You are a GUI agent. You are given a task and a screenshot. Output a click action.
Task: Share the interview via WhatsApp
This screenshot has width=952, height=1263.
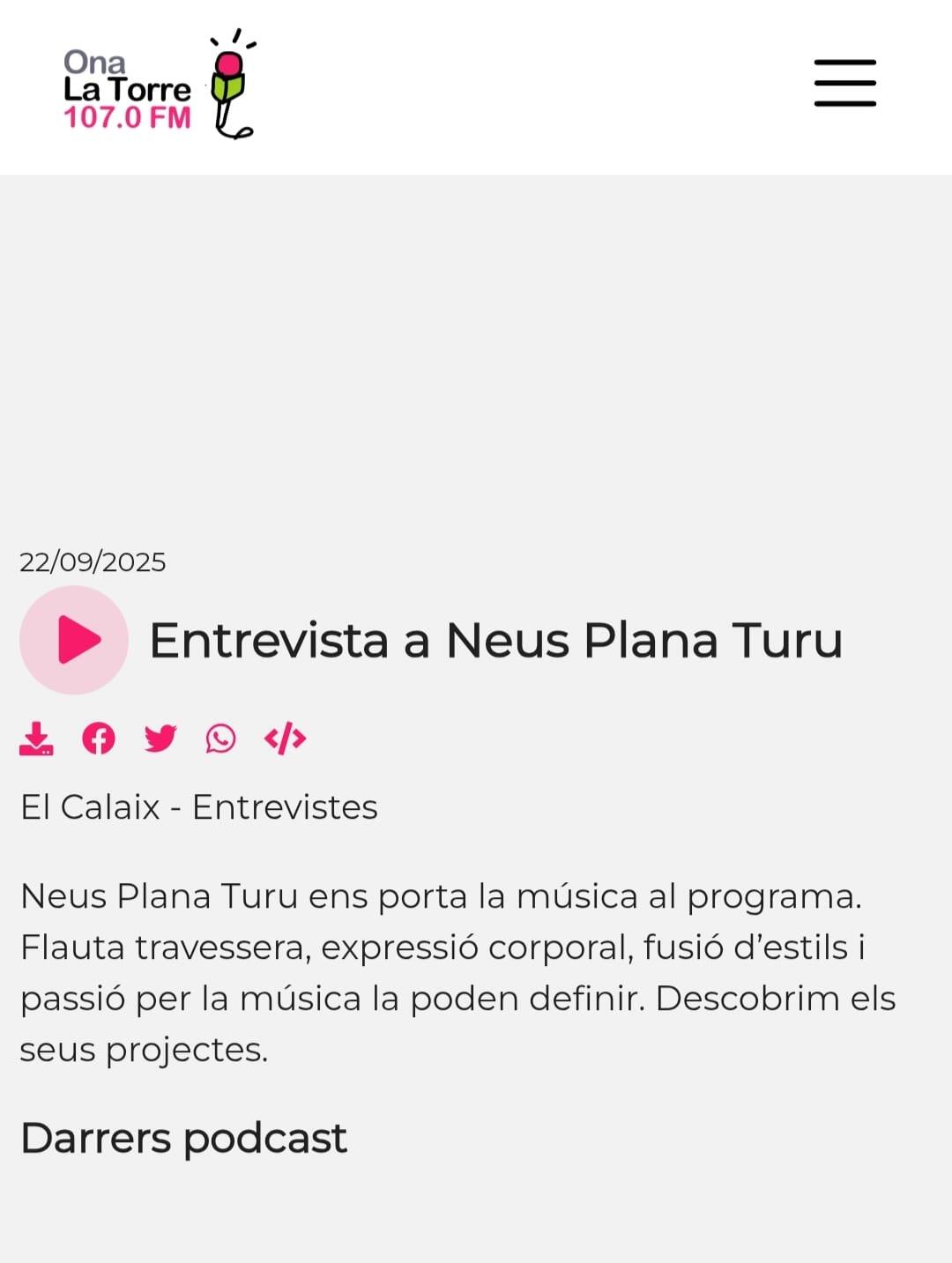click(x=221, y=739)
